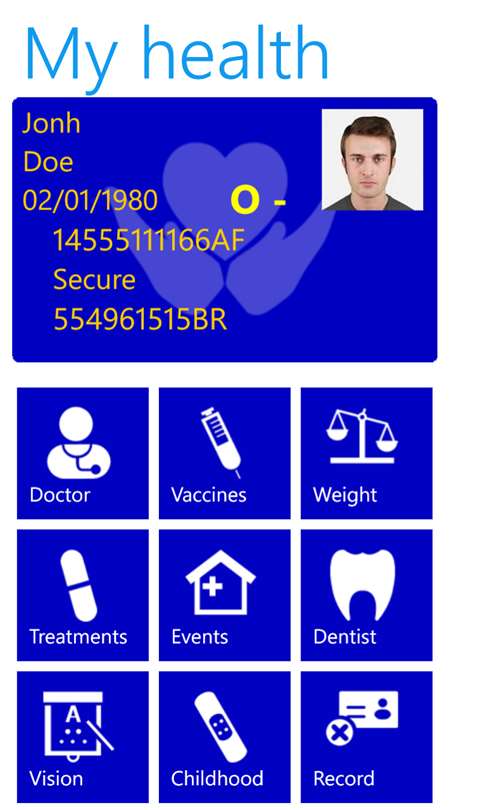Screen dimensions: 486x810
Task: Open the Vision tile
Action: point(83,737)
